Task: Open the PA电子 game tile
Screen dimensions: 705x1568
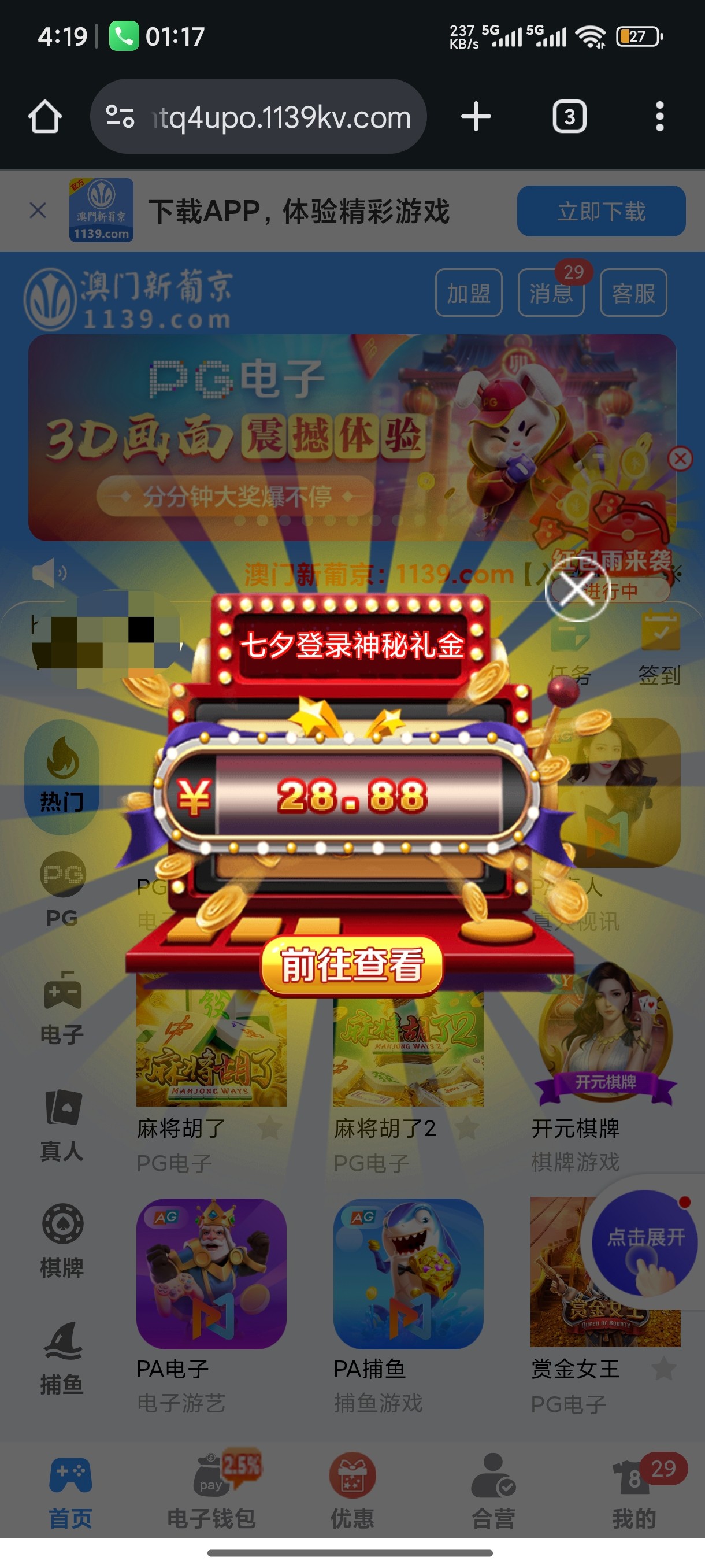Action: tap(211, 1273)
